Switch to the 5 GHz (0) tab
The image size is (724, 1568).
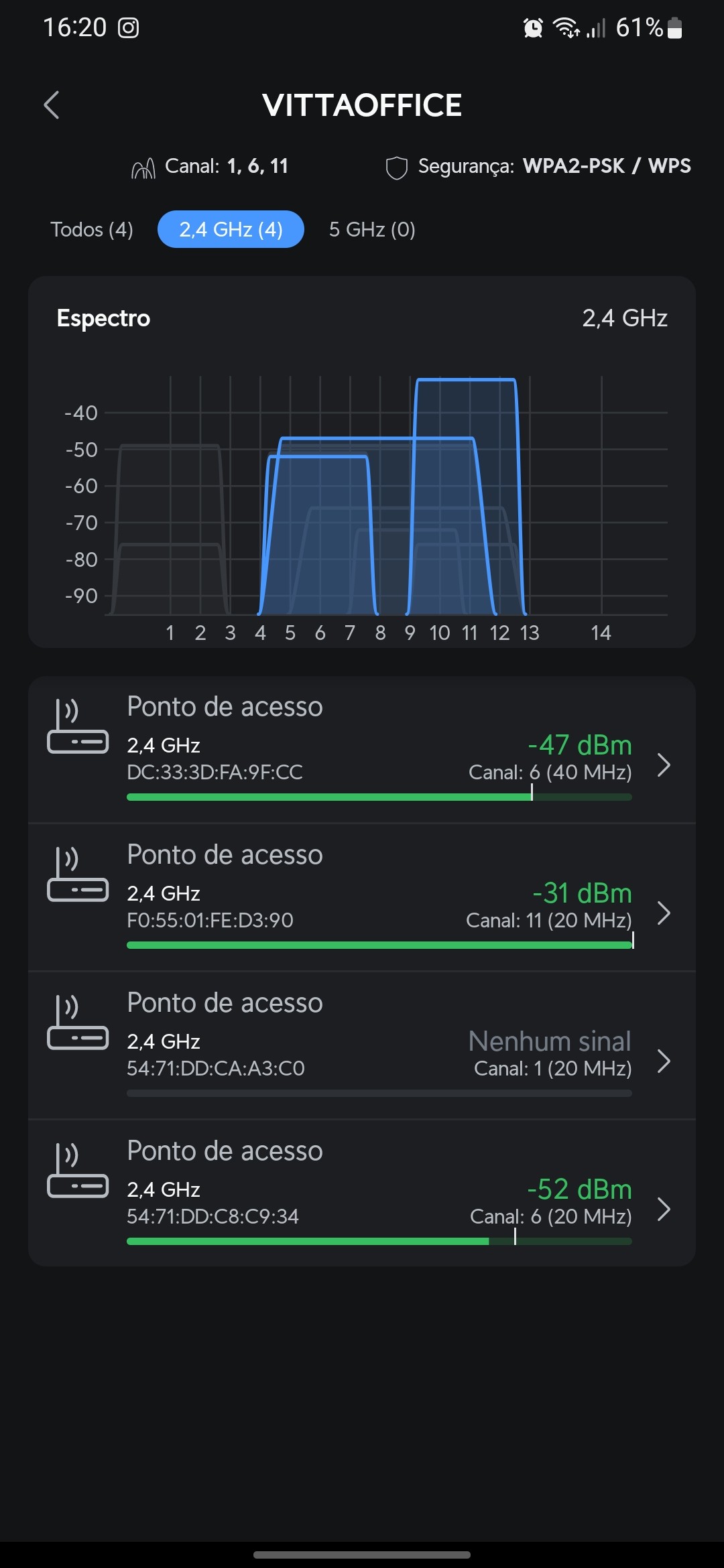pos(372,230)
